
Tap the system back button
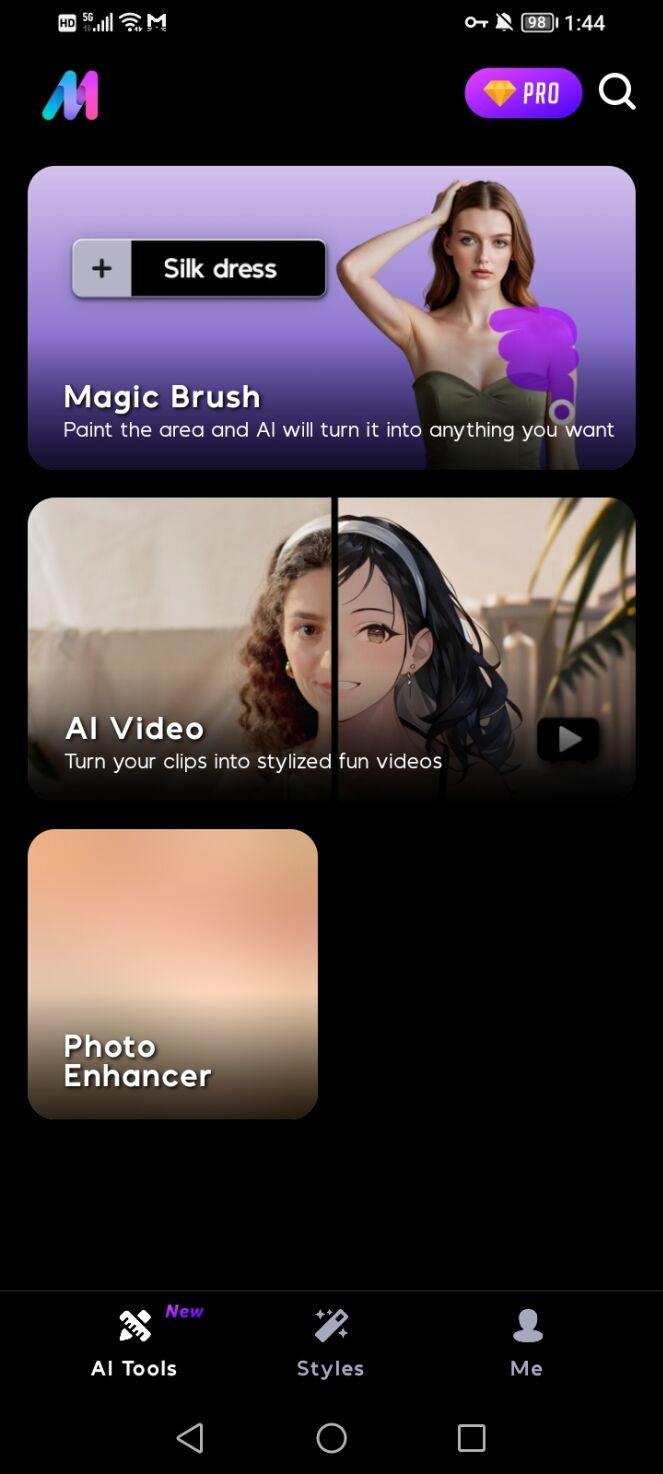[x=190, y=1438]
